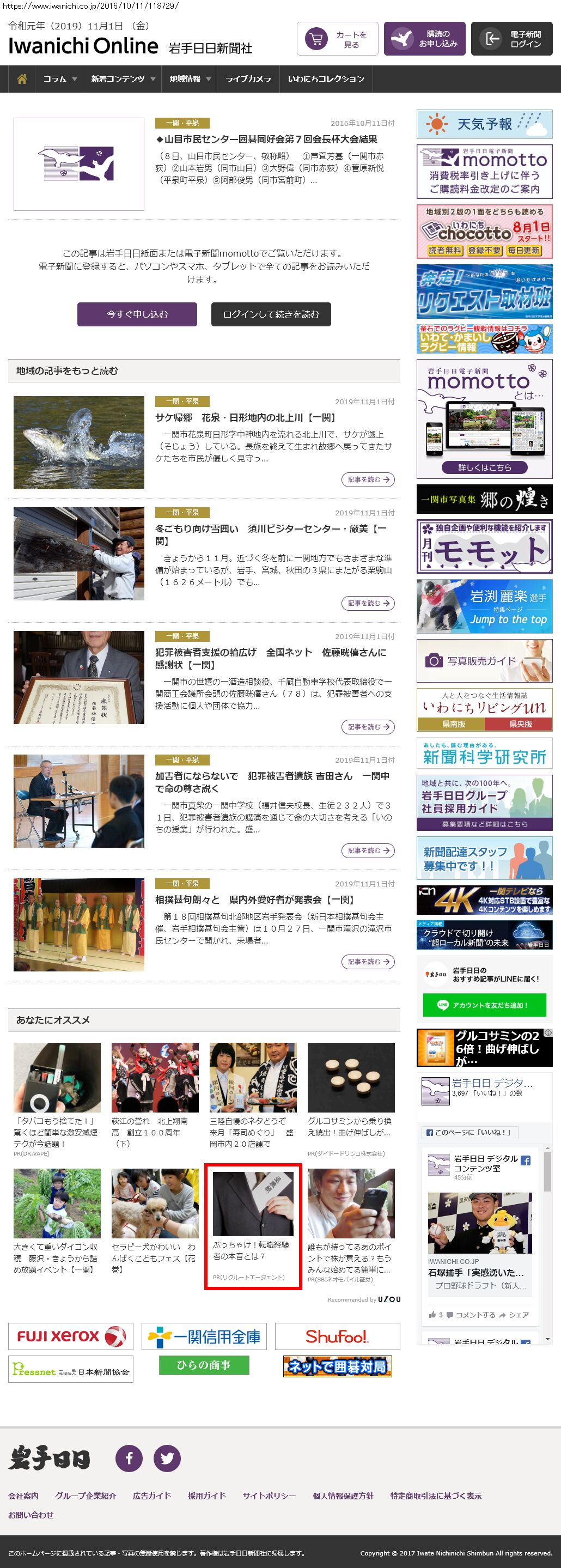Open the Twitter icon in footer

click(167, 1458)
